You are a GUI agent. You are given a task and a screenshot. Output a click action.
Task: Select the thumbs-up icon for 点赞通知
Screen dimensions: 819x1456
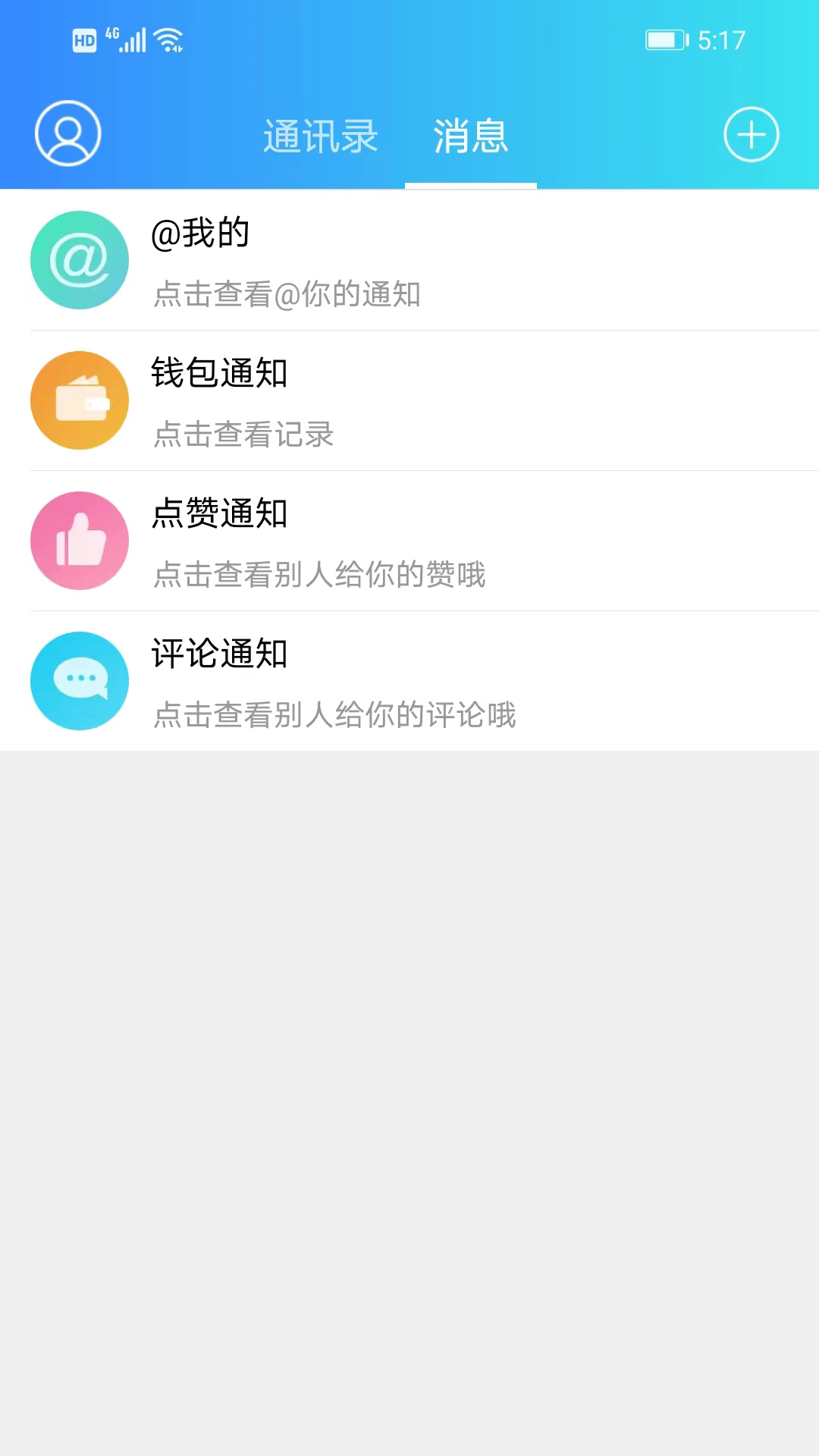coord(79,540)
